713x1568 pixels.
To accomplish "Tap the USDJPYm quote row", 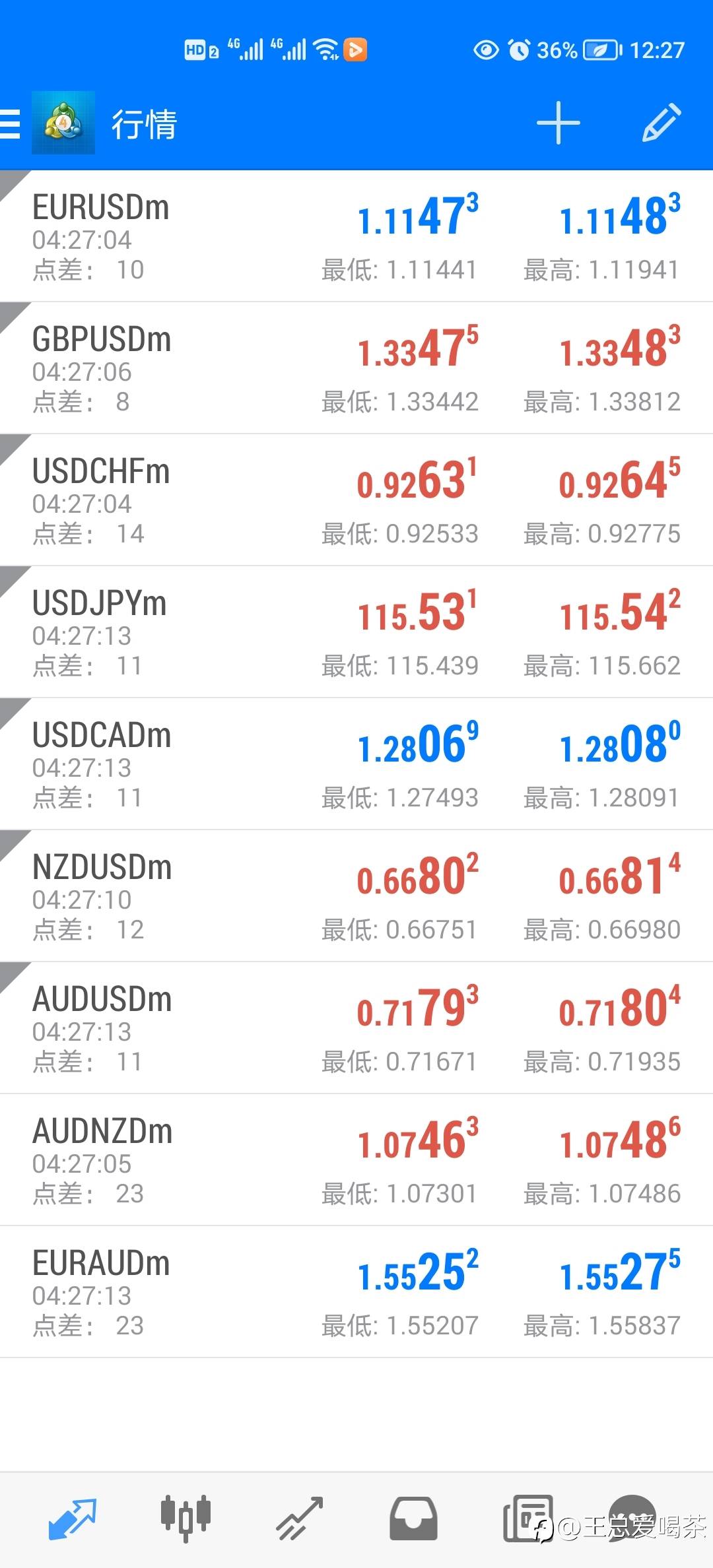I will (x=356, y=632).
